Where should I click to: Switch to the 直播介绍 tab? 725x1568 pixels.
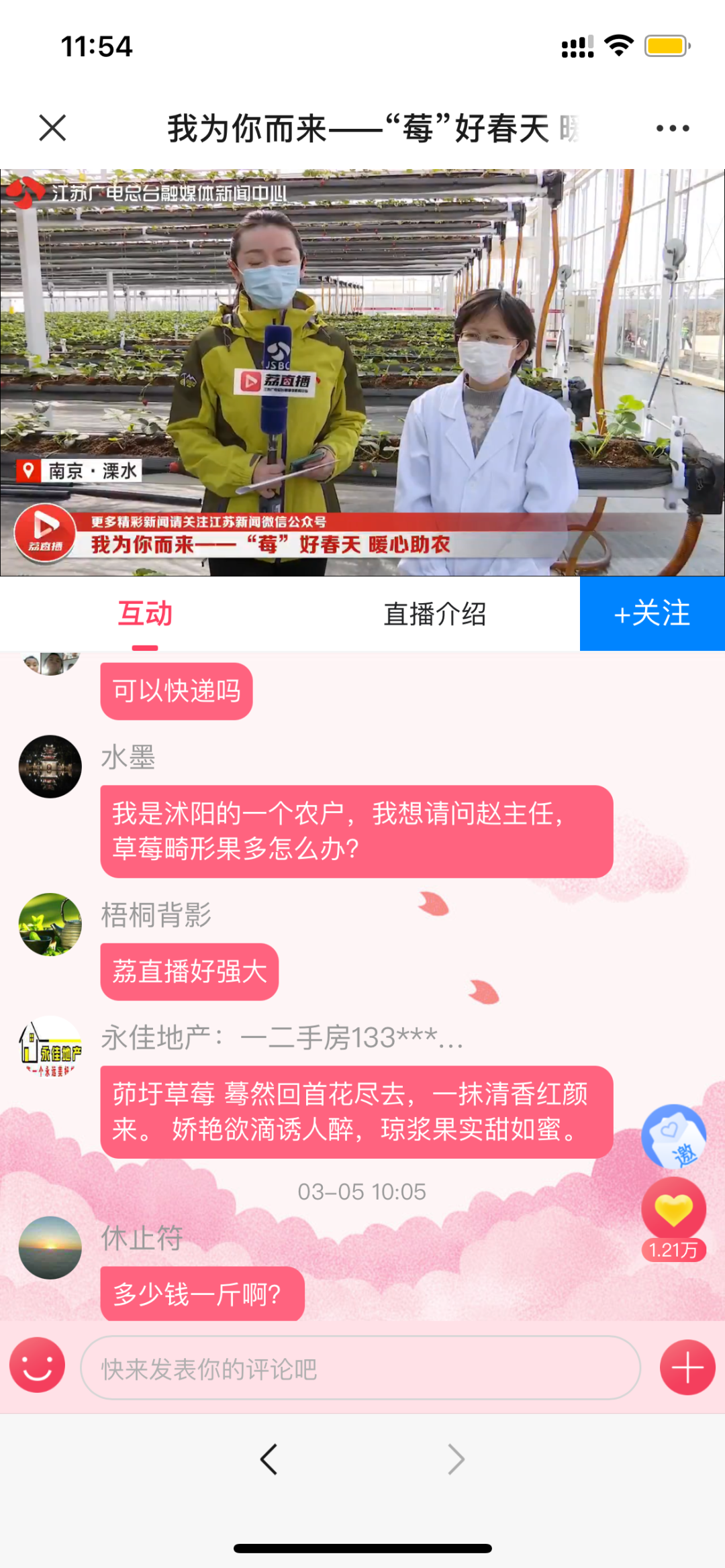(x=434, y=614)
